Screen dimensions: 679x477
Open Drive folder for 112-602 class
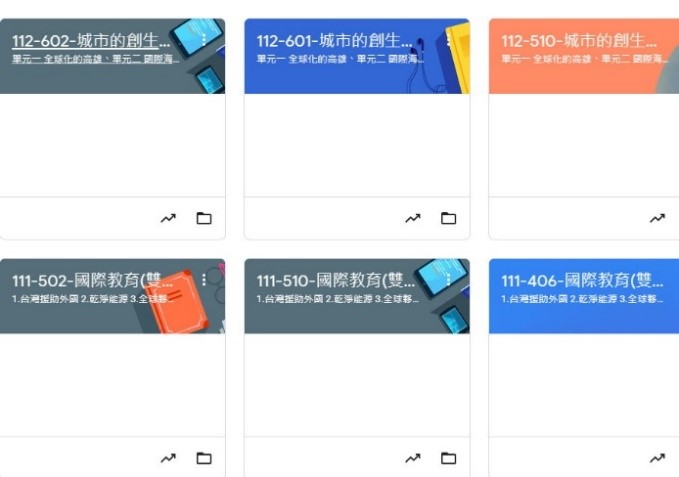[x=204, y=218]
